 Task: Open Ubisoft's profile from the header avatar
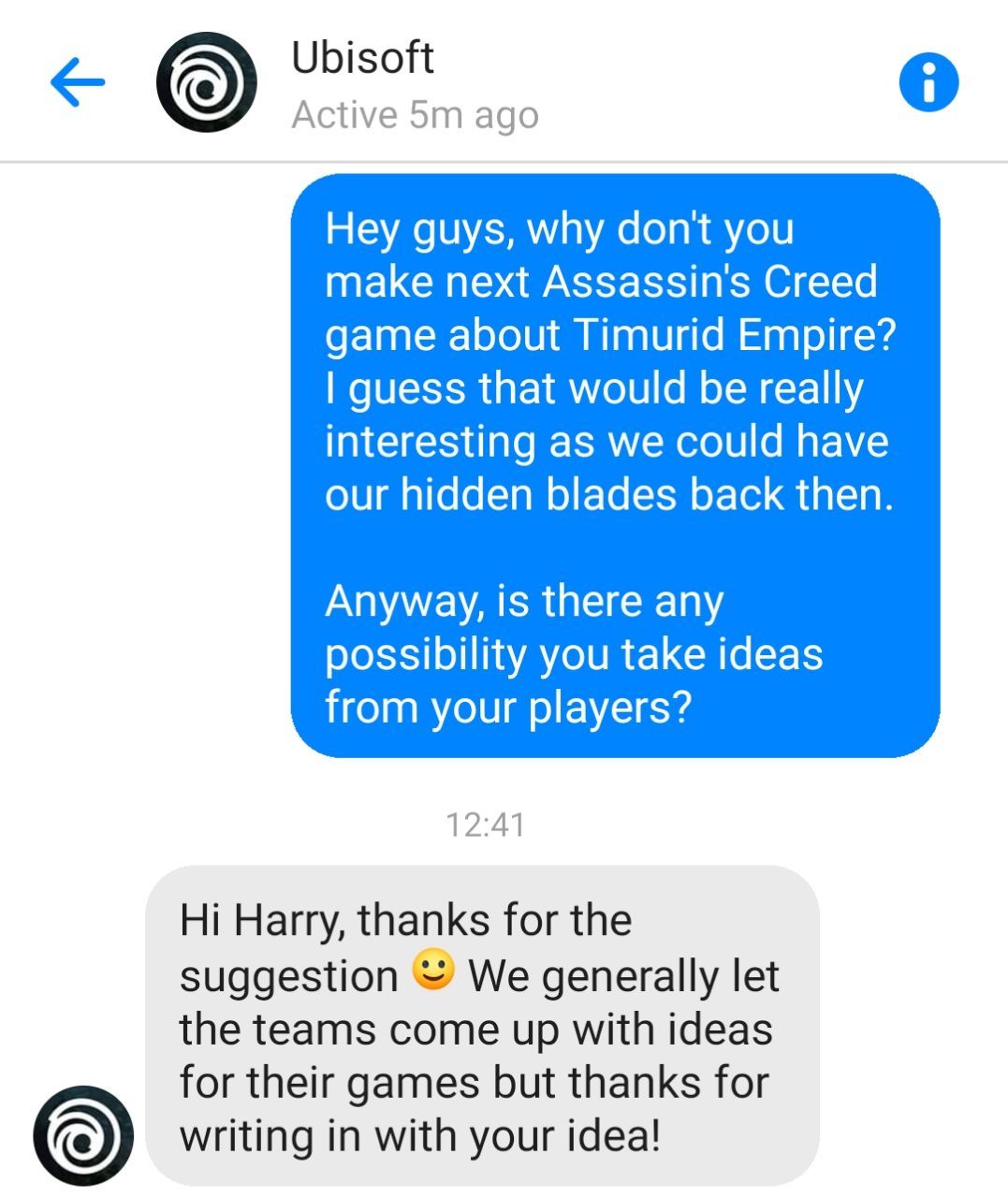tap(206, 82)
